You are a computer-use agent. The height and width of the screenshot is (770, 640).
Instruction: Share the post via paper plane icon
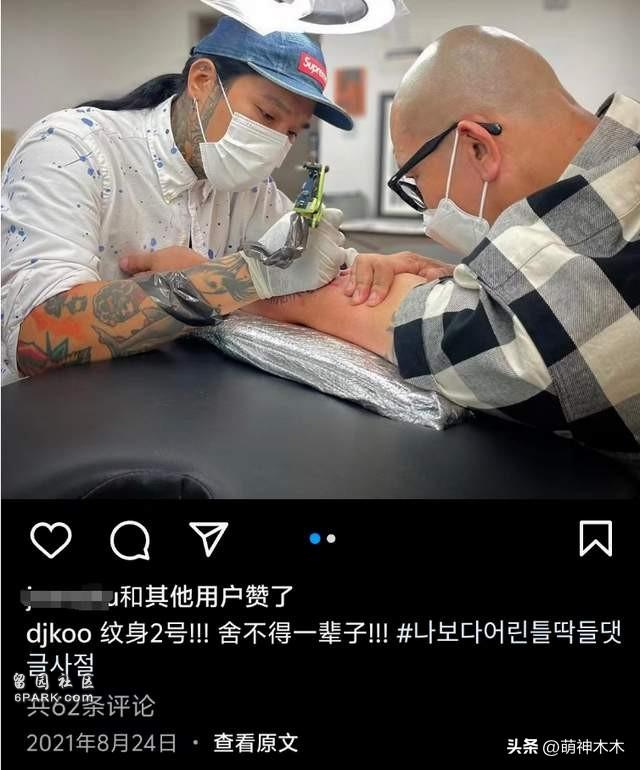coord(208,539)
